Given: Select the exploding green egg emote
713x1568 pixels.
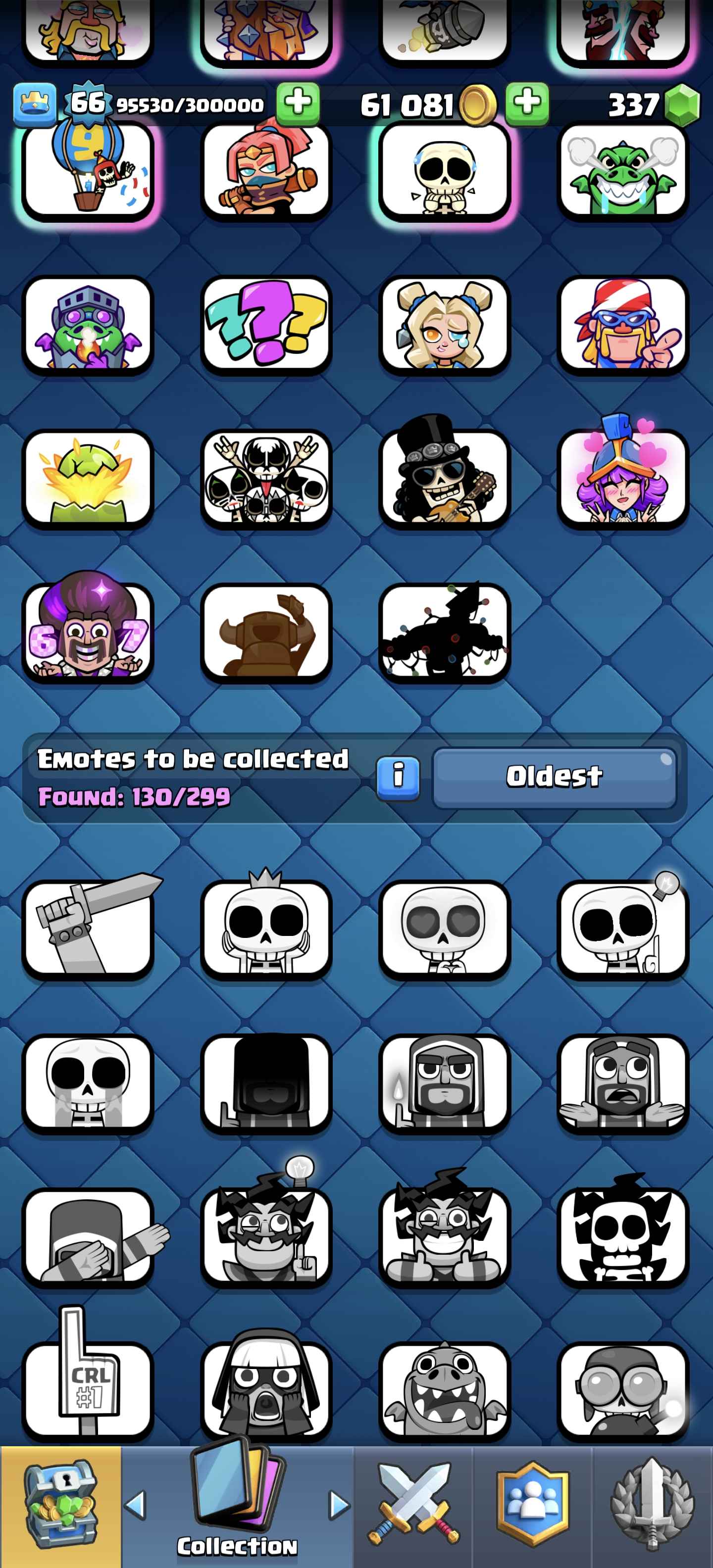Looking at the screenshot, I should coord(88,478).
